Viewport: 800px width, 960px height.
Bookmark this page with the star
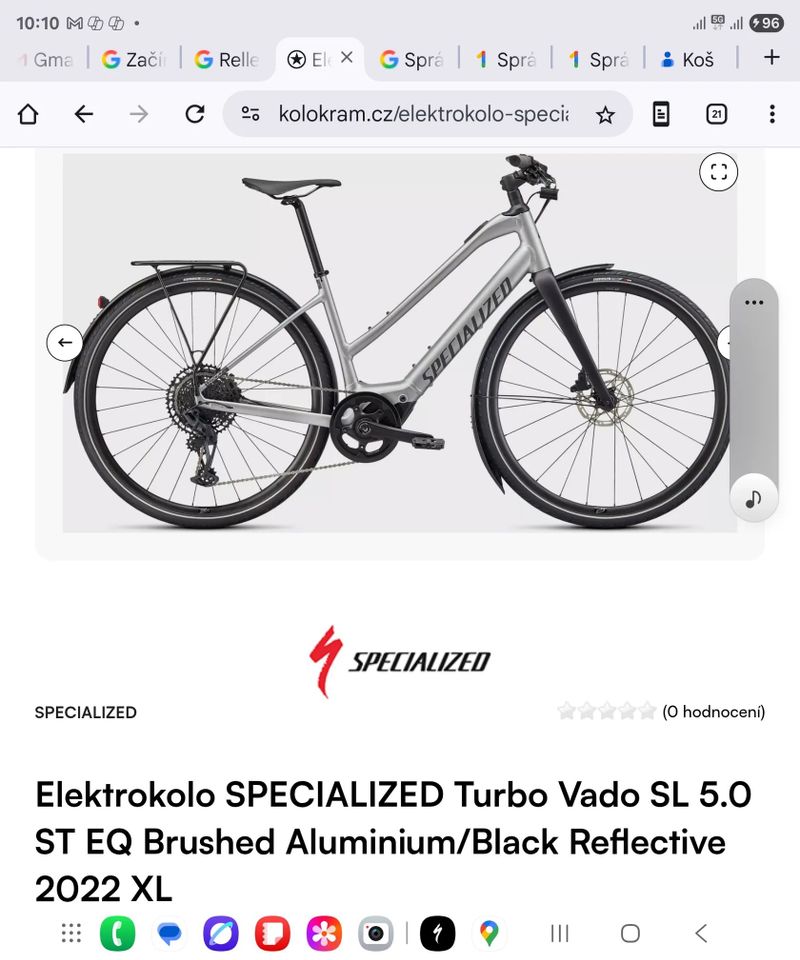point(605,115)
